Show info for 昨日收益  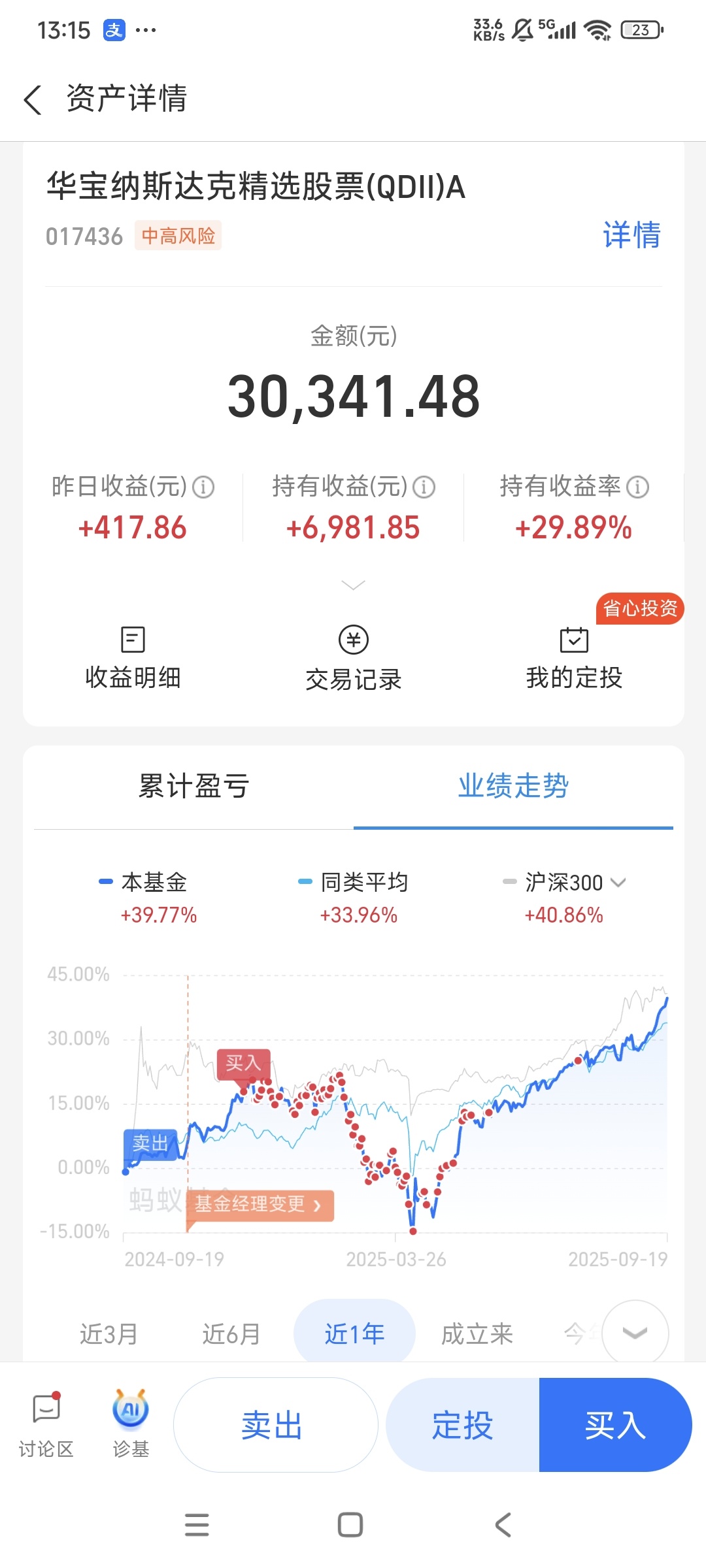(203, 487)
